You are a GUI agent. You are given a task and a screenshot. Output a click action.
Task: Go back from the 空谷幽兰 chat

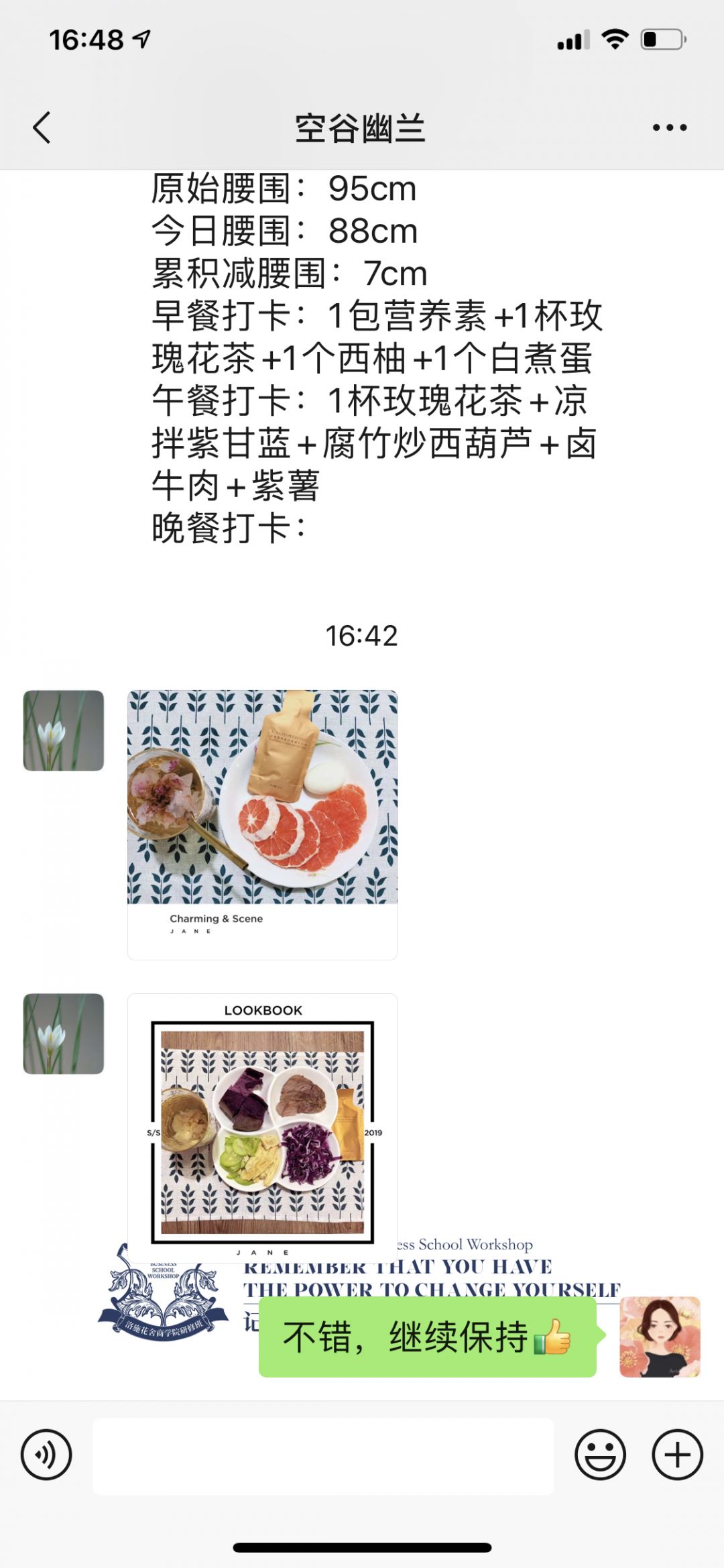(x=42, y=127)
